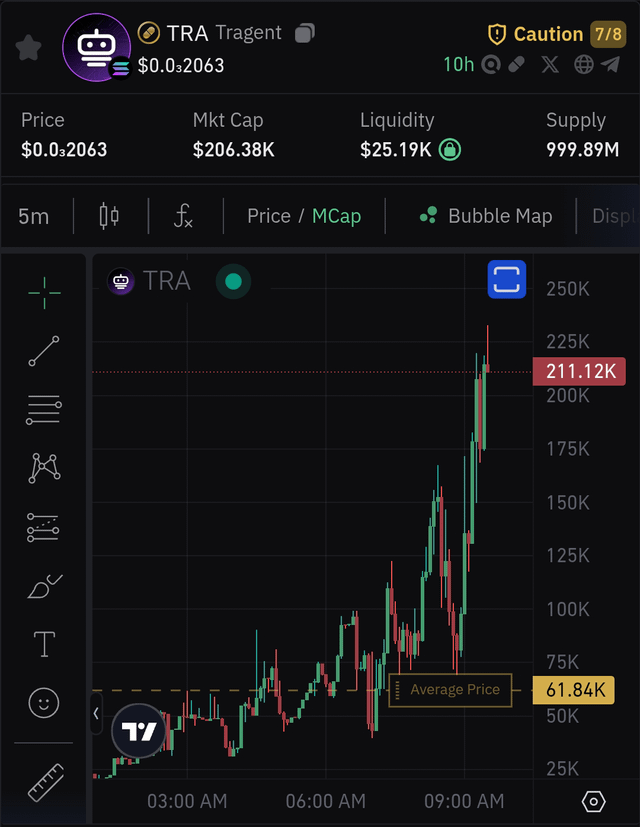
Task: Open chart settings hexagon icon
Action: [593, 802]
